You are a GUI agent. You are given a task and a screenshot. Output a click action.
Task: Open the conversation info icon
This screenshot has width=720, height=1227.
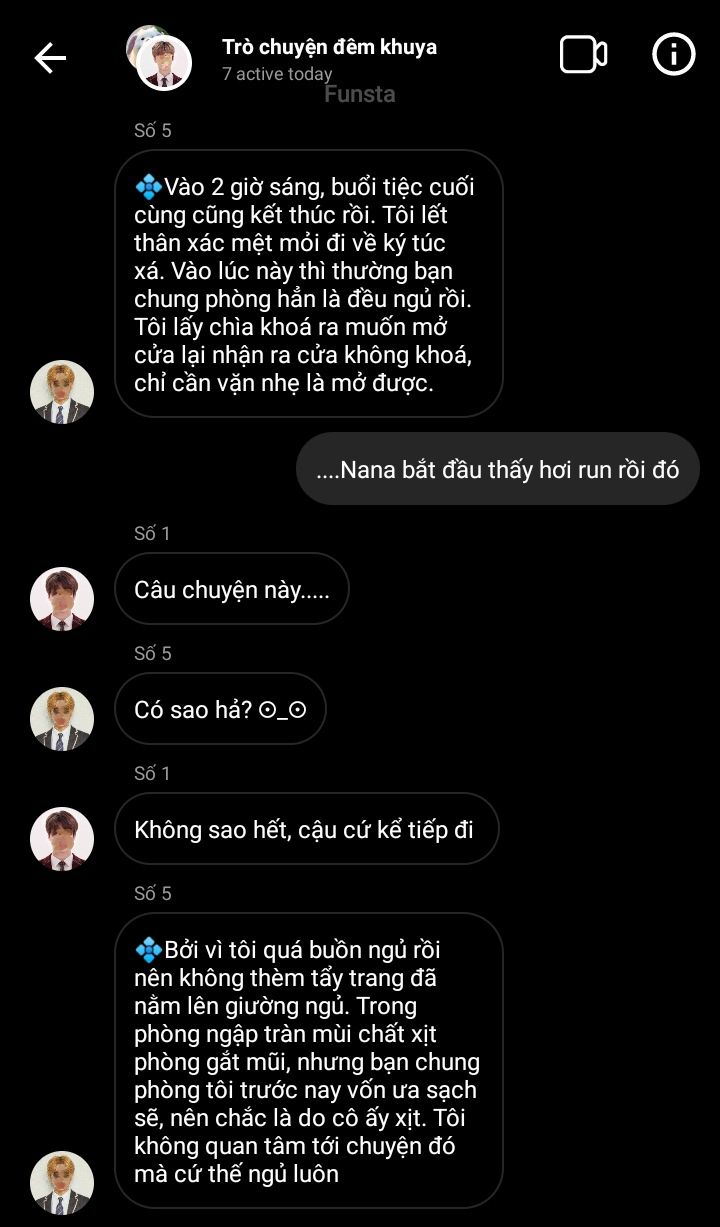pos(673,55)
